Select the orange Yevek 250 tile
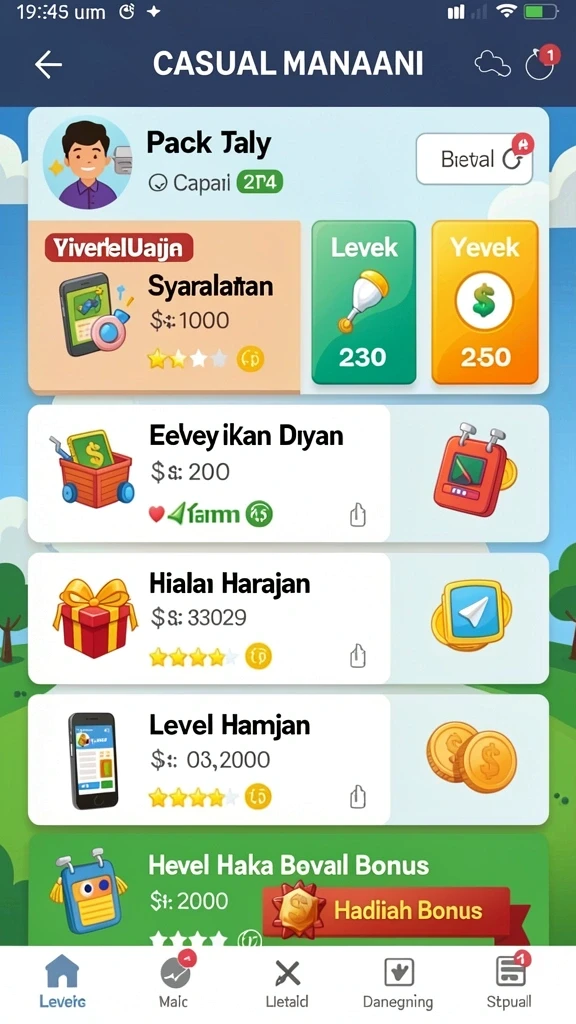 click(485, 302)
